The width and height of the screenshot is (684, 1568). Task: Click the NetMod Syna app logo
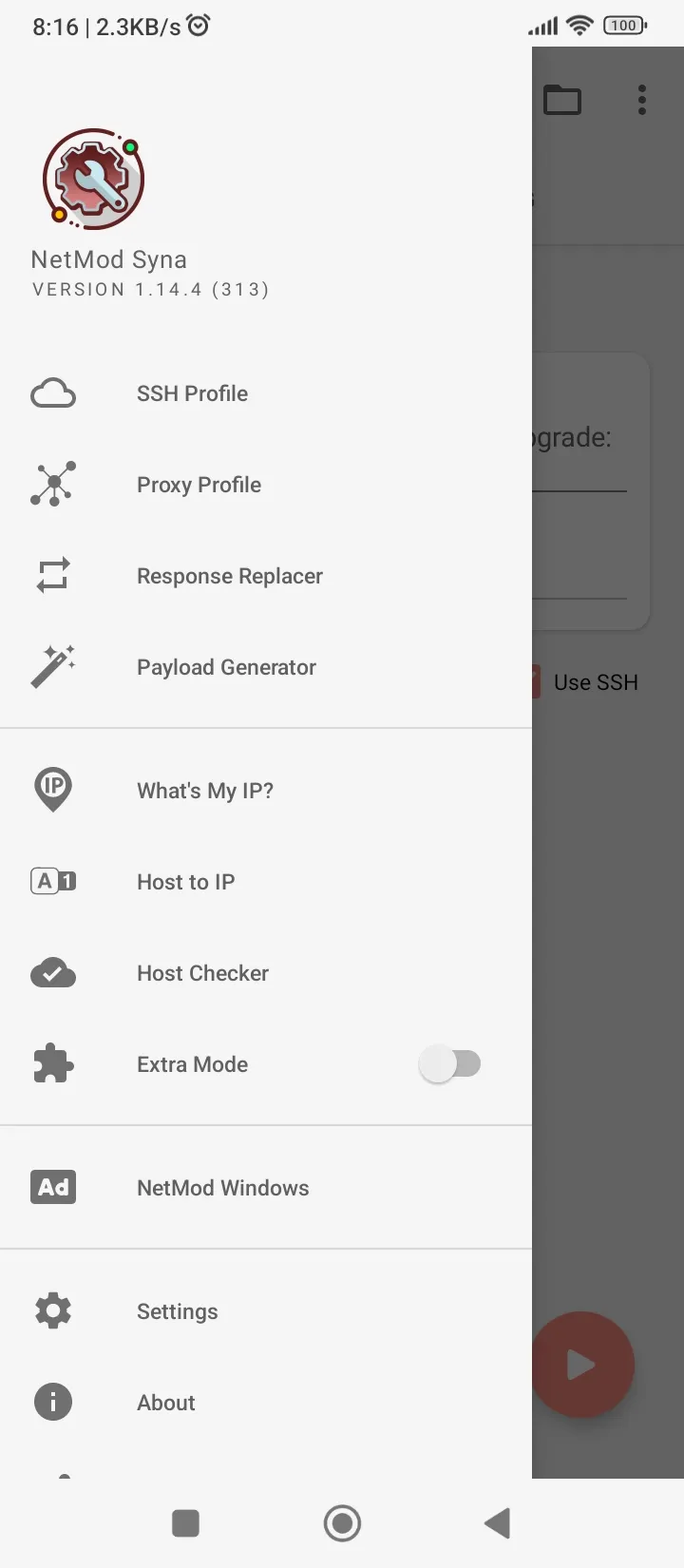(x=92, y=180)
